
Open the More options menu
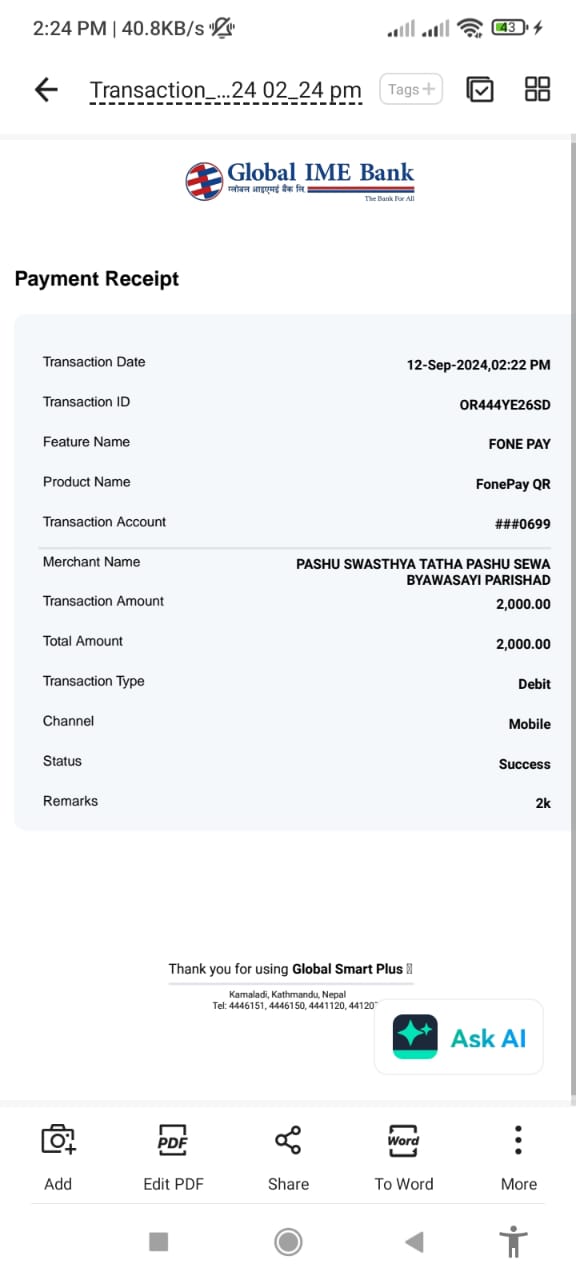519,1156
